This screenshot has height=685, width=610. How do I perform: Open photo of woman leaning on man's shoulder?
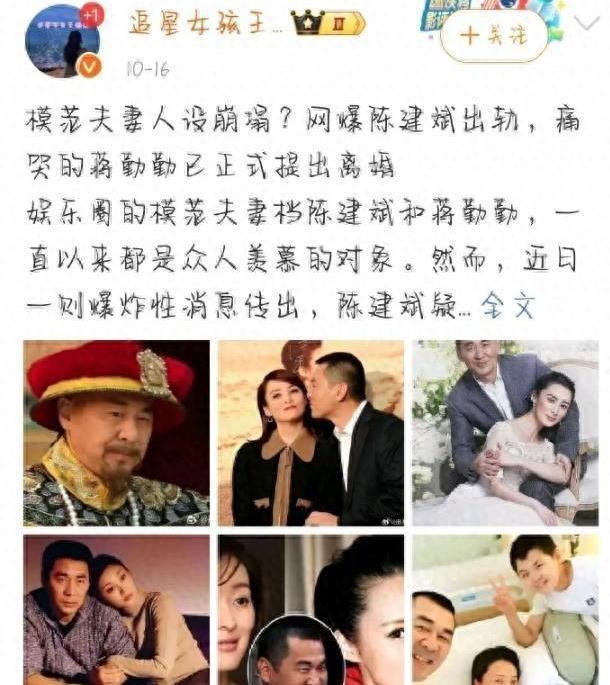point(116,610)
